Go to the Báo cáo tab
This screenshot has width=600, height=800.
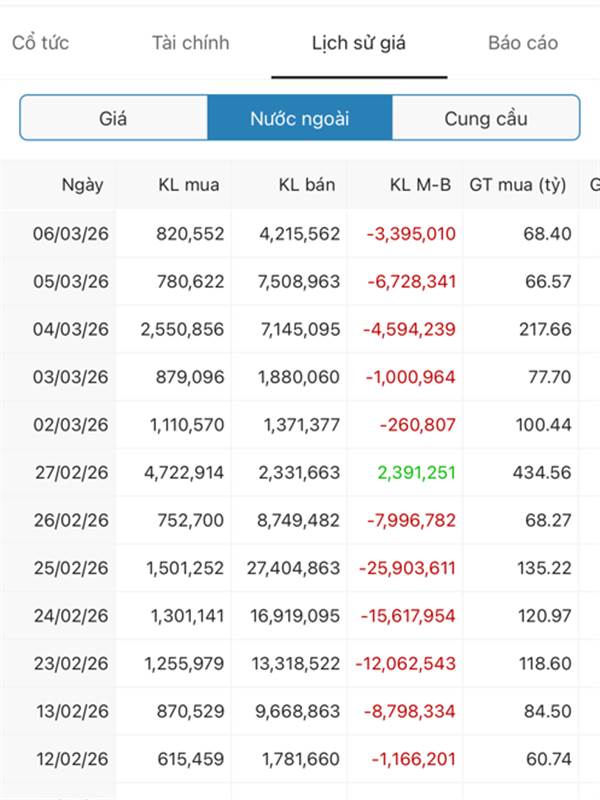(523, 43)
